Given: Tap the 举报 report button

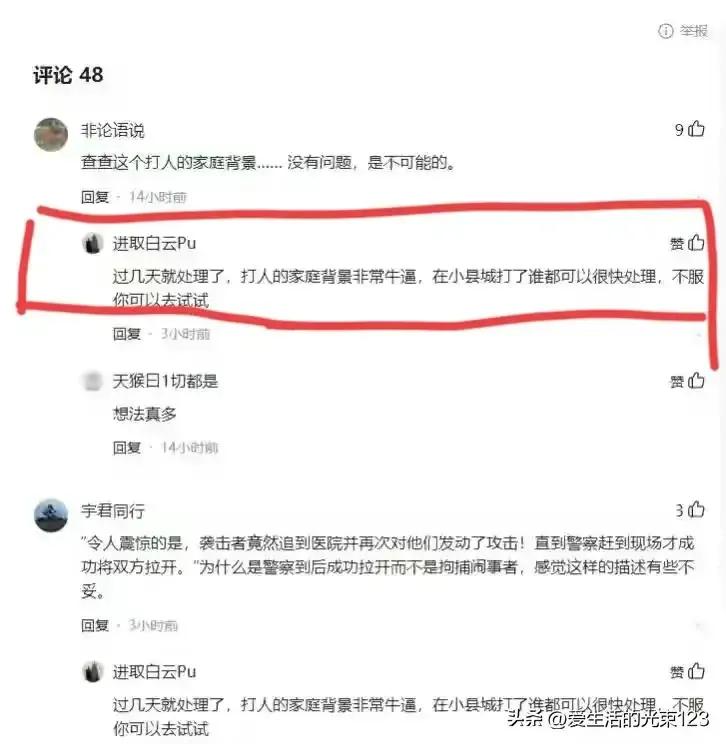Looking at the screenshot, I should [683, 31].
